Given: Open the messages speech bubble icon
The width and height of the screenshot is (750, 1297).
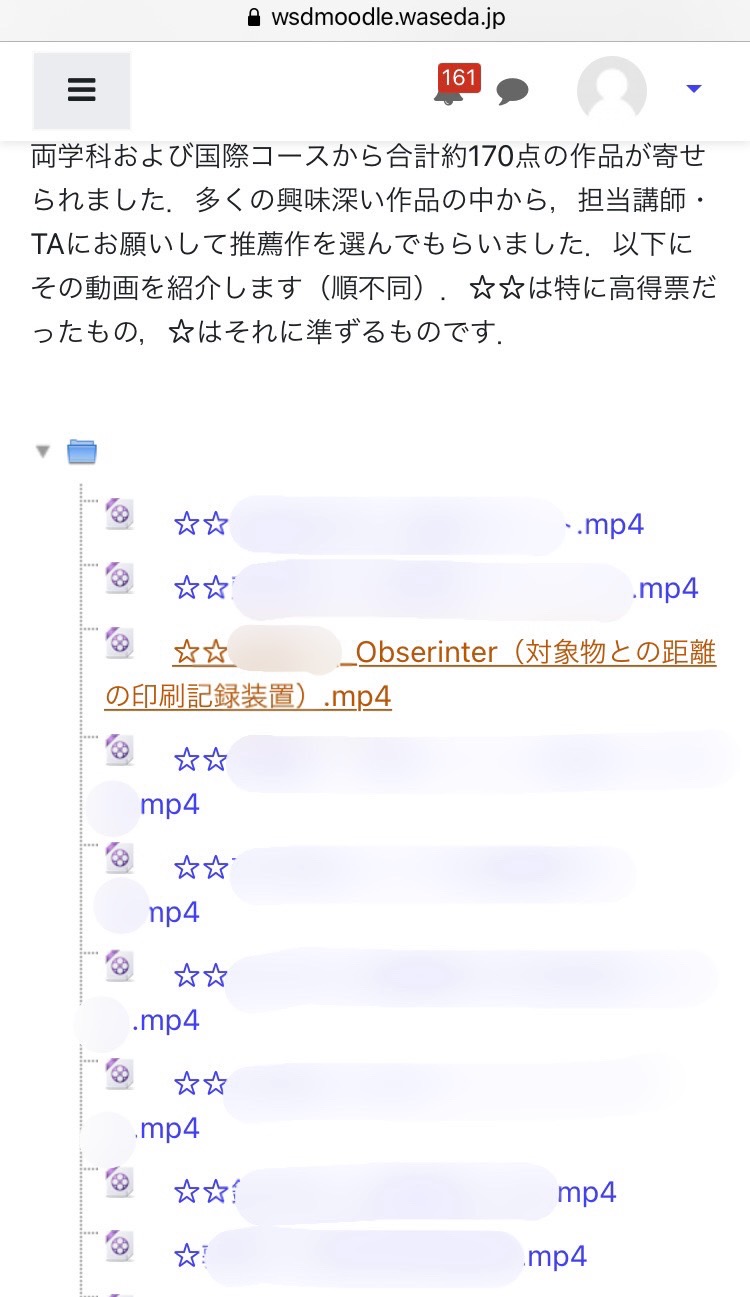Looking at the screenshot, I should click(513, 92).
